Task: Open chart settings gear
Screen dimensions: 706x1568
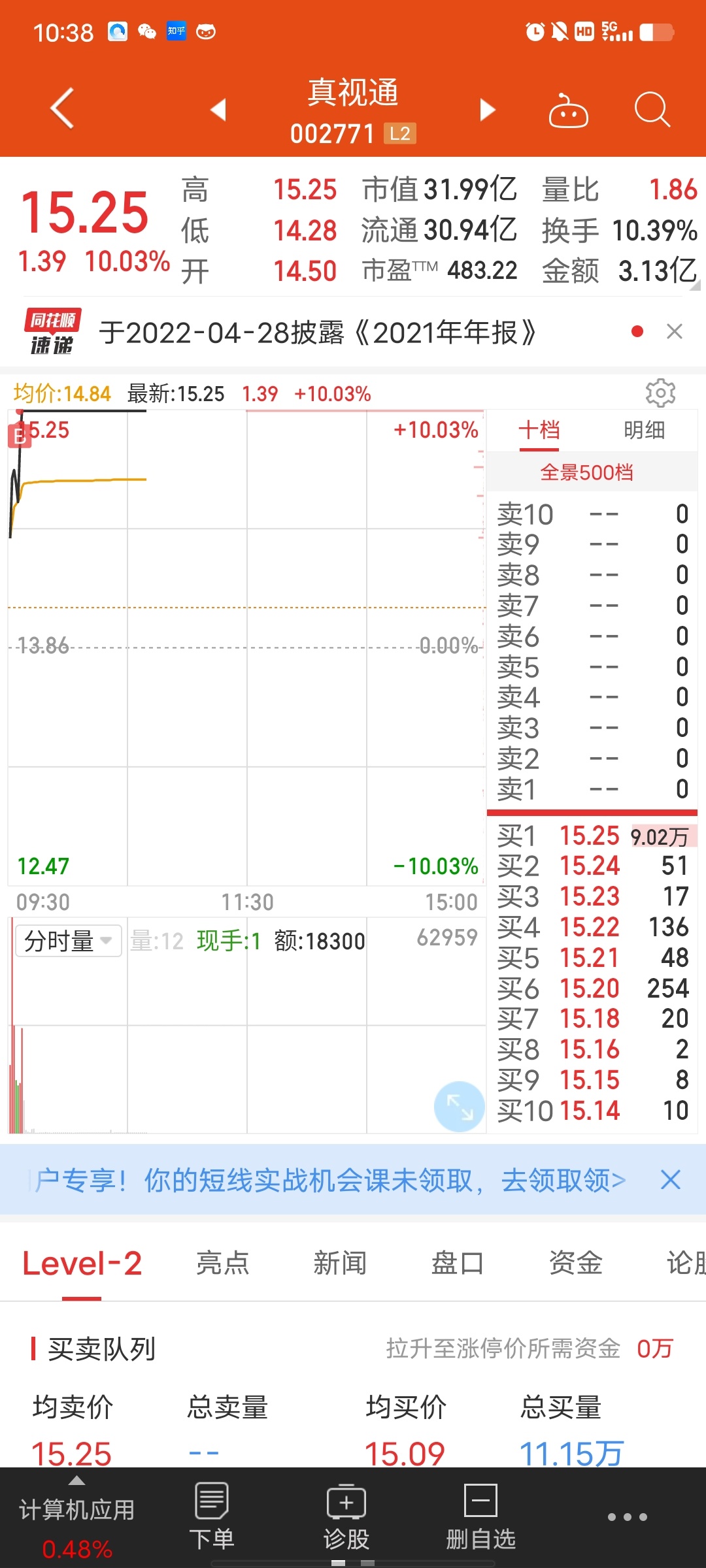Action: tap(660, 393)
